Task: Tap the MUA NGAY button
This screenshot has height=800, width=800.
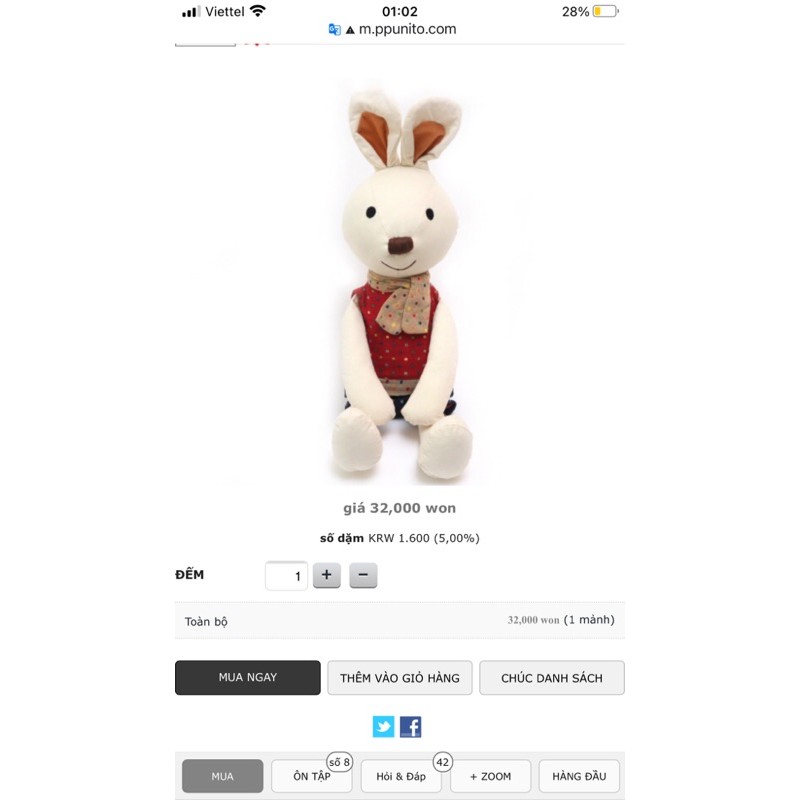Action: tap(248, 677)
